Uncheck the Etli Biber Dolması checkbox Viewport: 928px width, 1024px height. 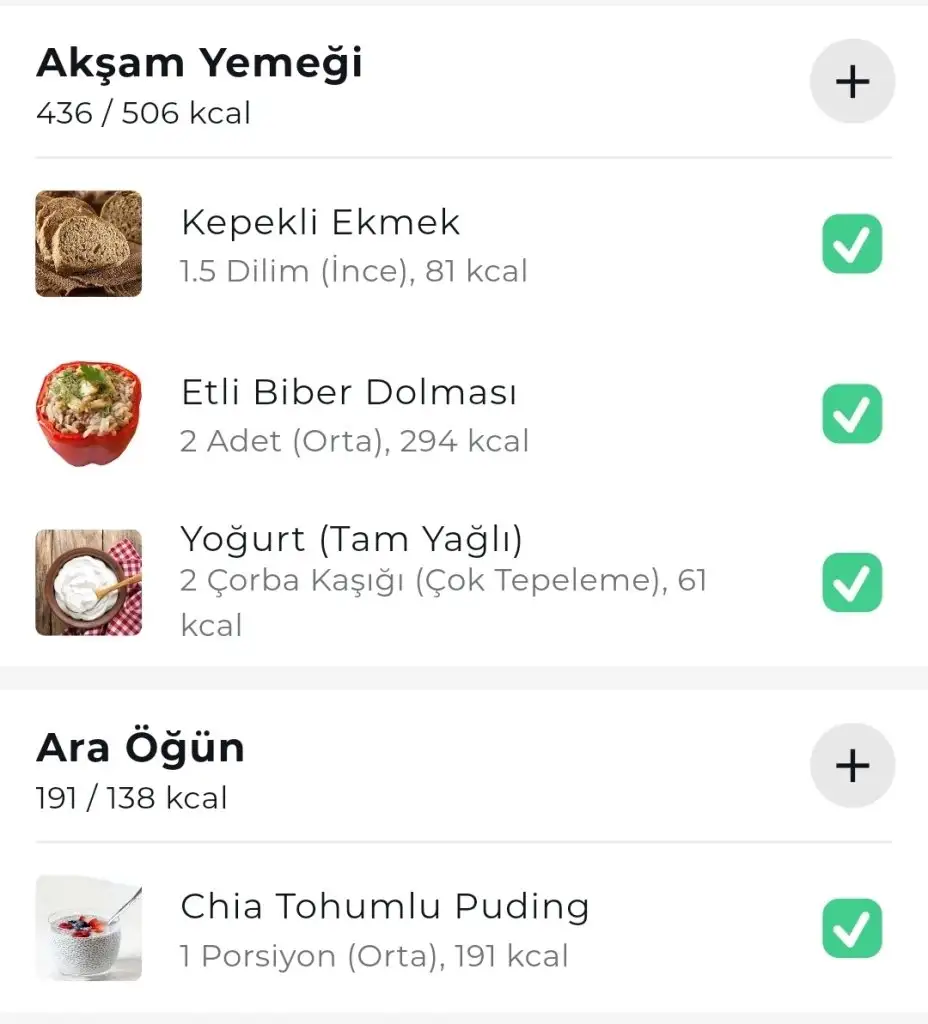(x=852, y=414)
